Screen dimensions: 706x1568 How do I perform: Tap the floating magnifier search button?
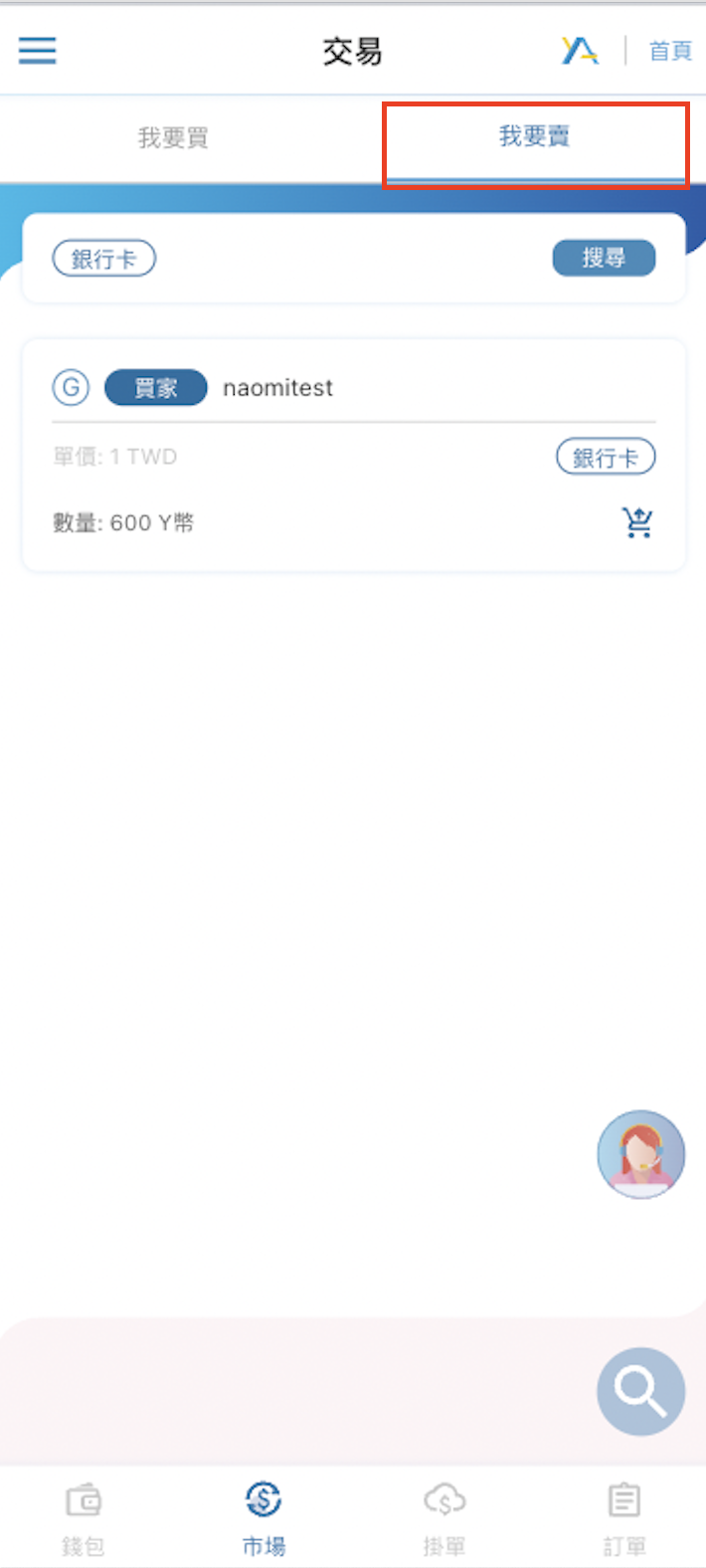(x=640, y=1391)
